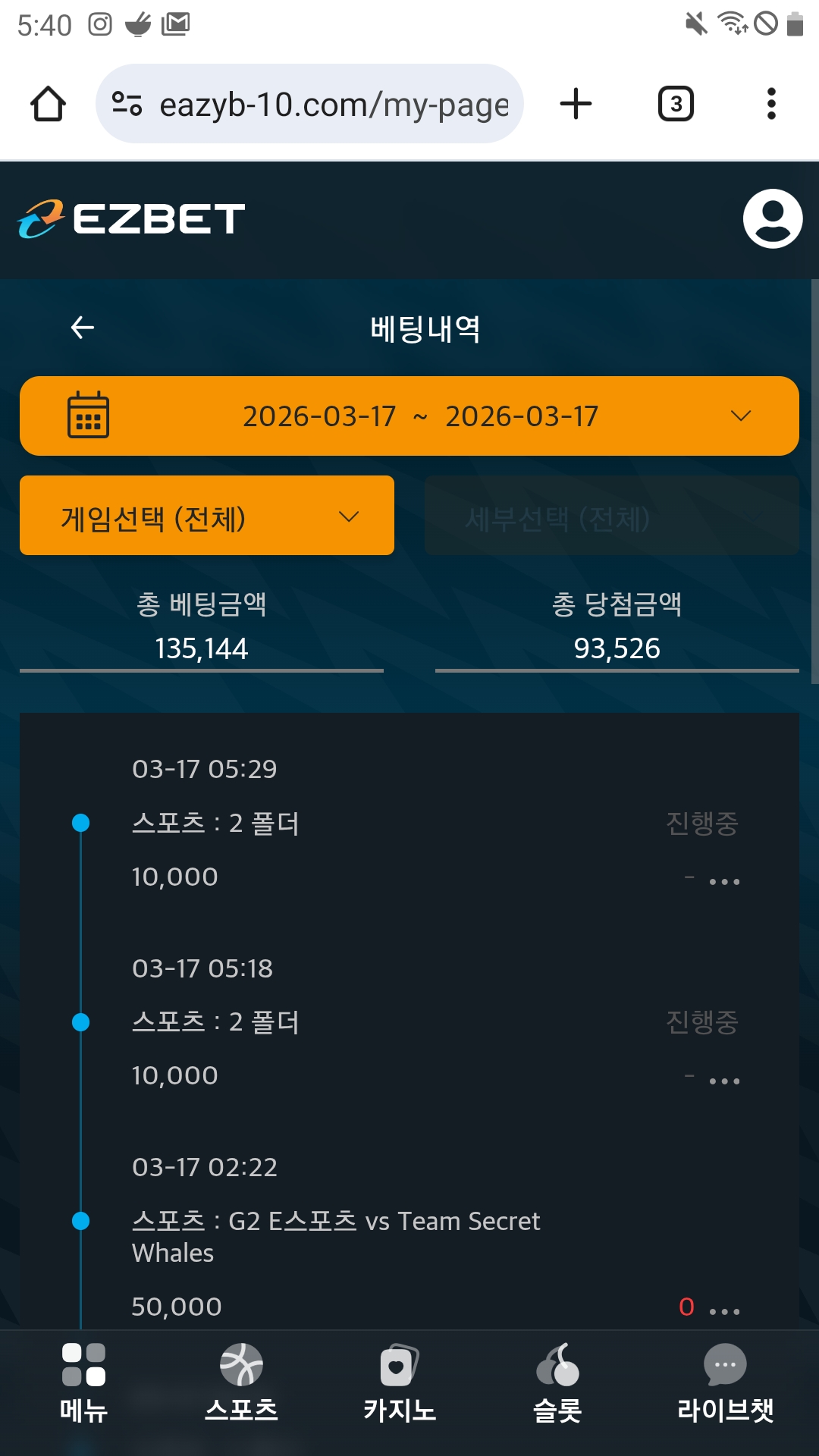The width and height of the screenshot is (819, 1456).
Task: Open the browser overflow menu
Action: coord(771,104)
